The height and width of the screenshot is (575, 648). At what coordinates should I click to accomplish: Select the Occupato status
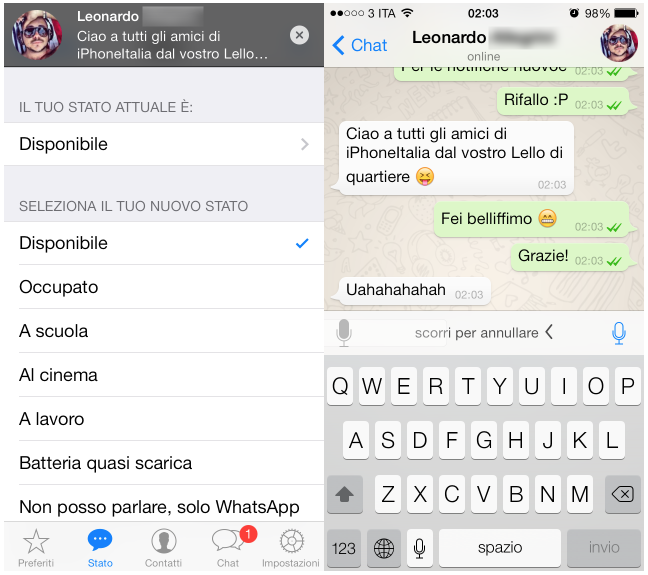[162, 287]
